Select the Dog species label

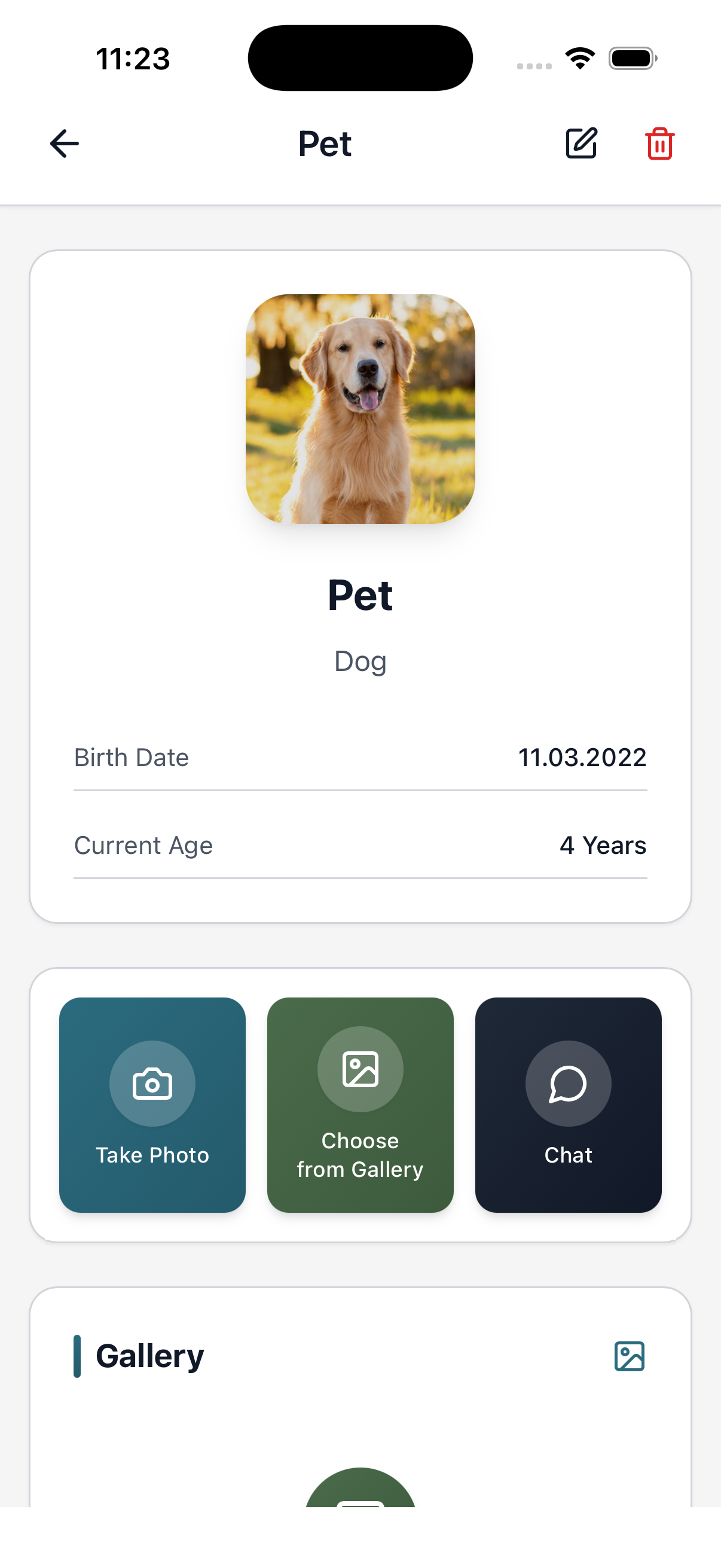pyautogui.click(x=360, y=661)
